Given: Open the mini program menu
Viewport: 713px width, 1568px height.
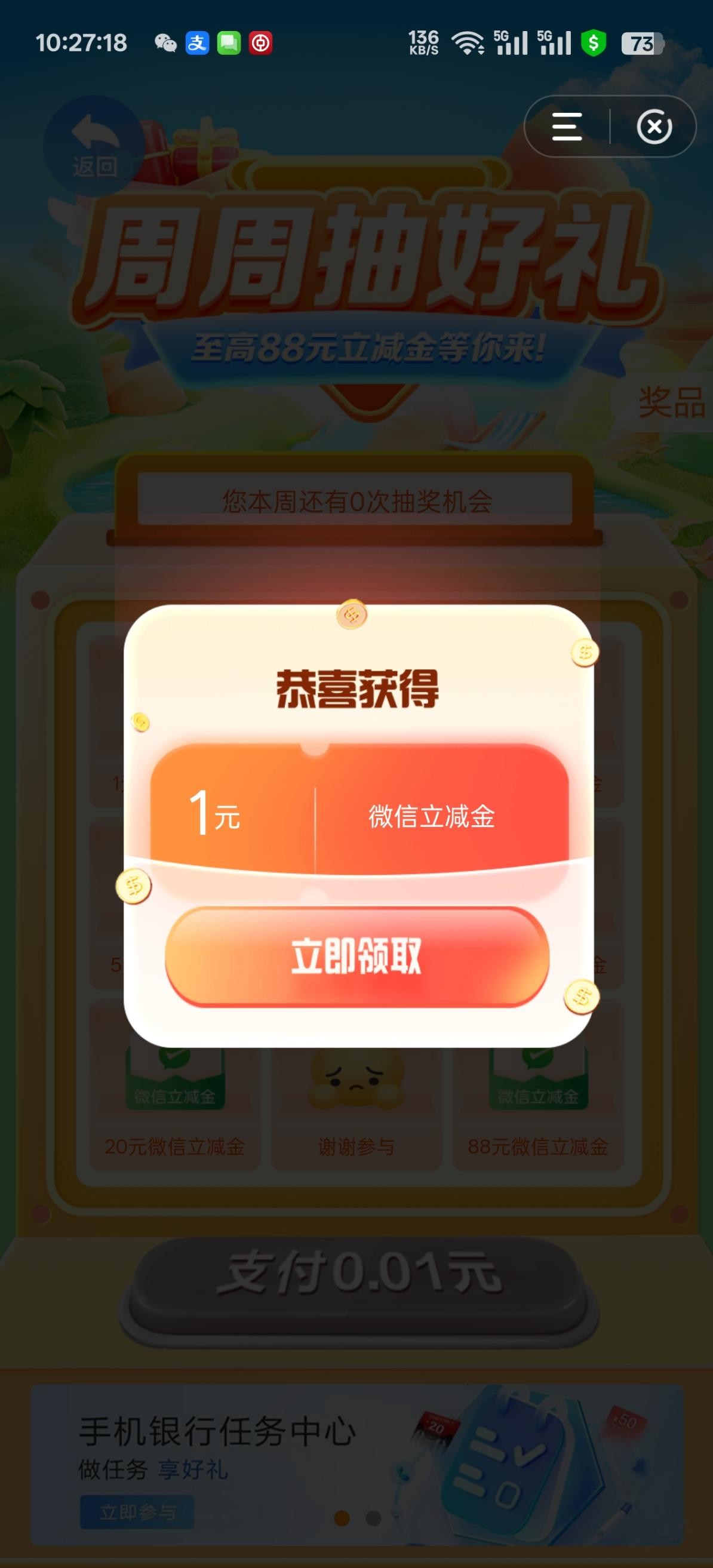Looking at the screenshot, I should (x=567, y=127).
